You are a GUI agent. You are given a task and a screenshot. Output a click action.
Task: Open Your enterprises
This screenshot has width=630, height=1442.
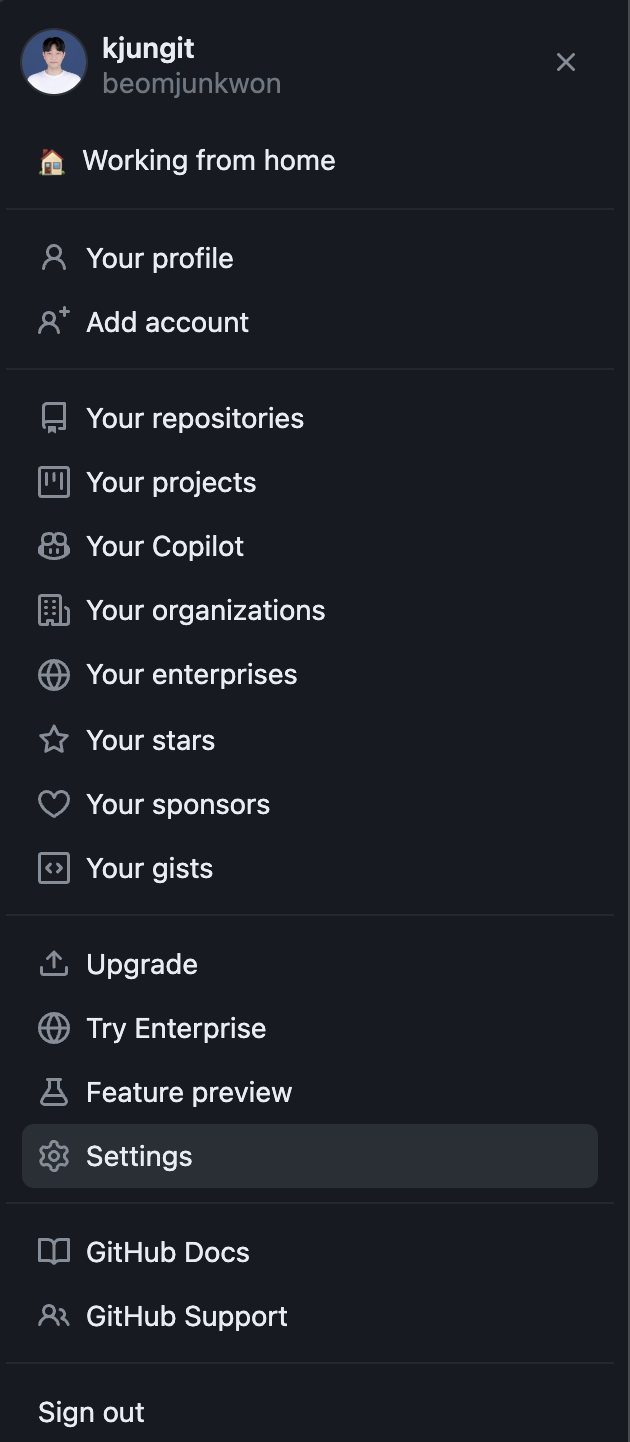pyautogui.click(x=310, y=674)
